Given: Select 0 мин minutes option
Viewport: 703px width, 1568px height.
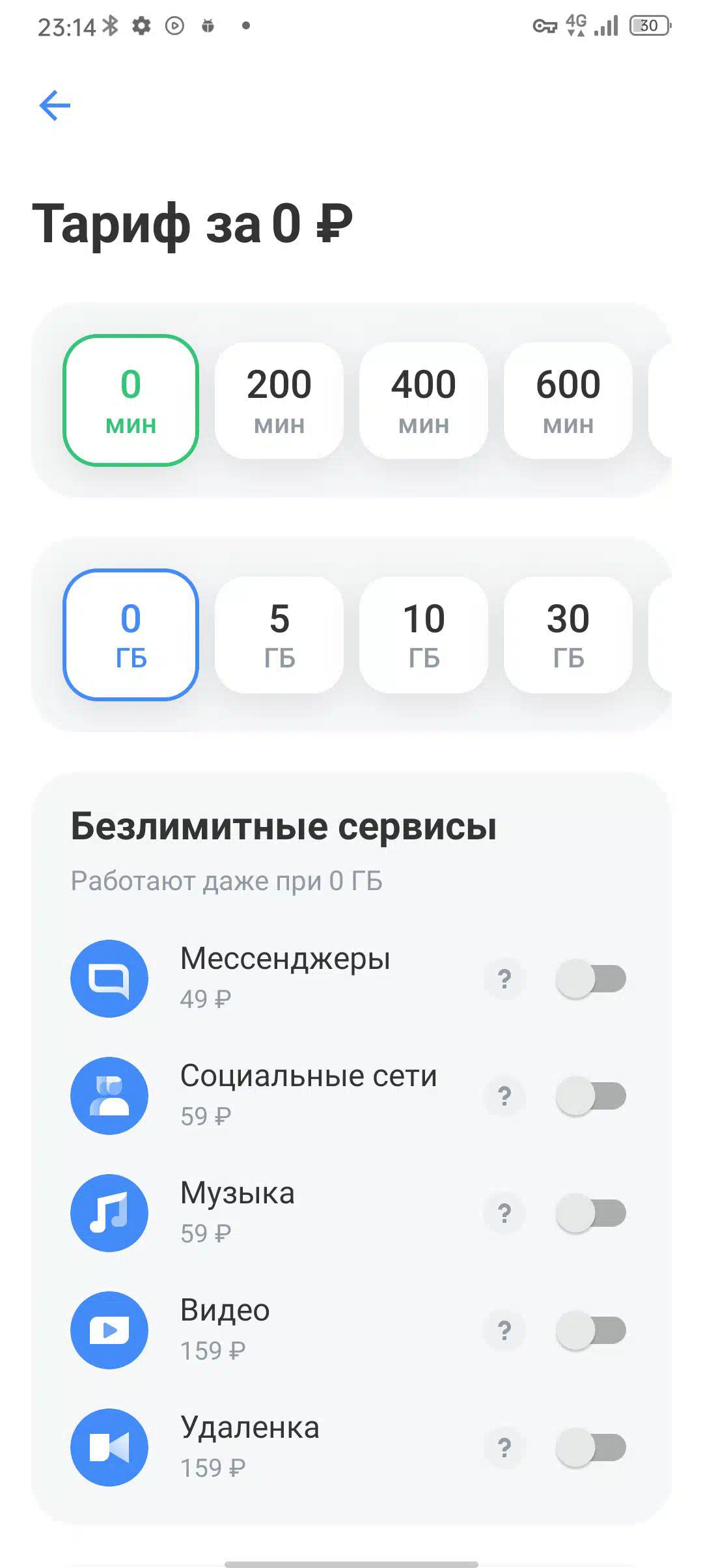Looking at the screenshot, I should [131, 400].
